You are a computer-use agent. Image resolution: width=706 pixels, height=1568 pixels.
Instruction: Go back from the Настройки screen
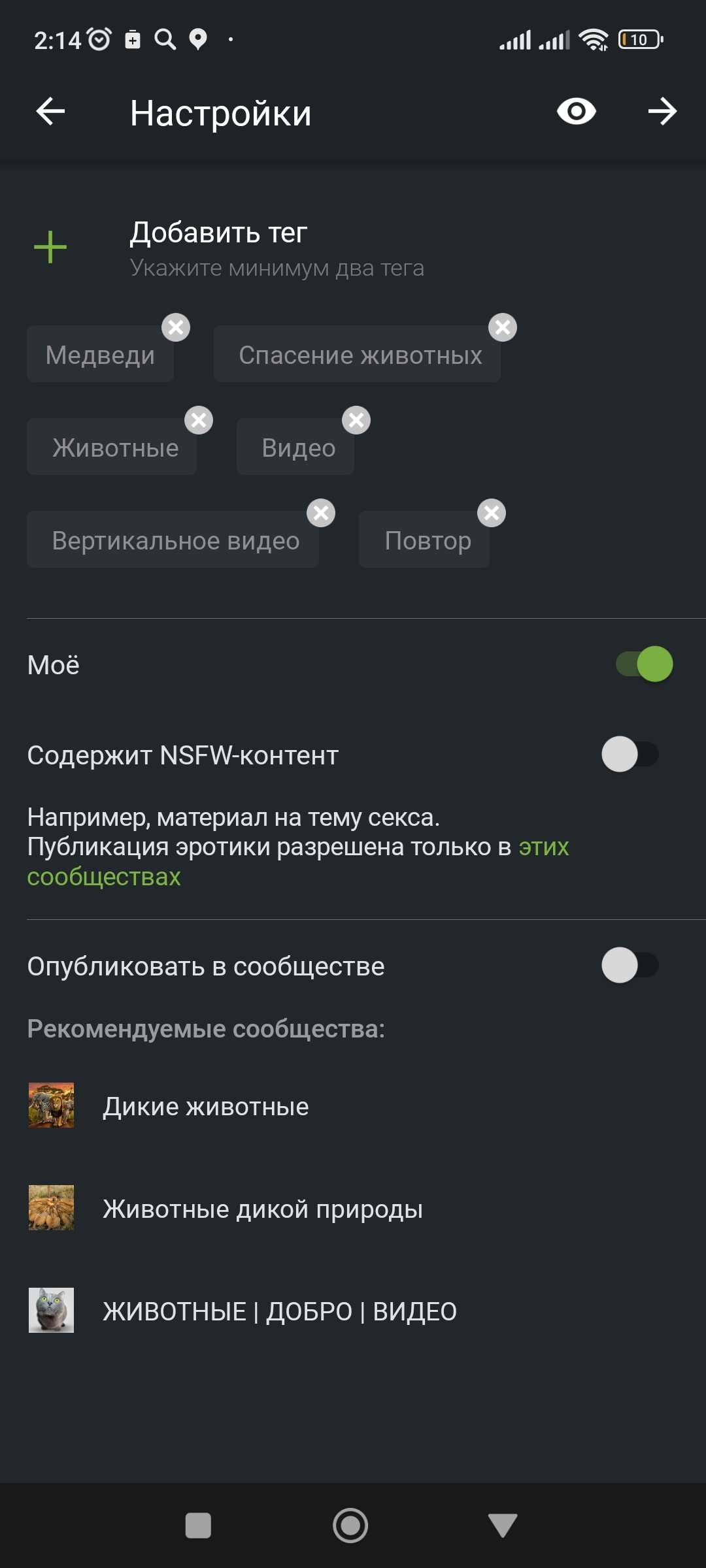coord(50,112)
